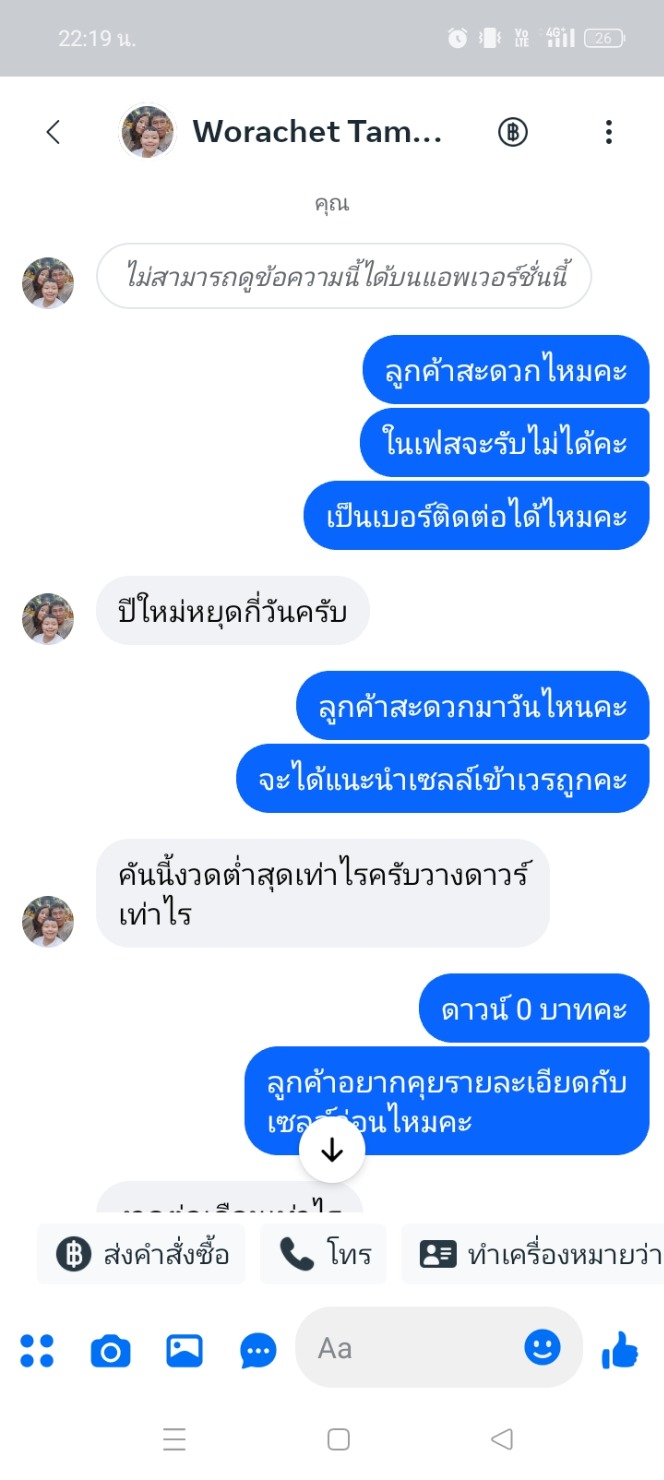Viewport: 664px width, 1480px height.
Task: Open the four-dot more actions menu
Action: (x=37, y=1350)
